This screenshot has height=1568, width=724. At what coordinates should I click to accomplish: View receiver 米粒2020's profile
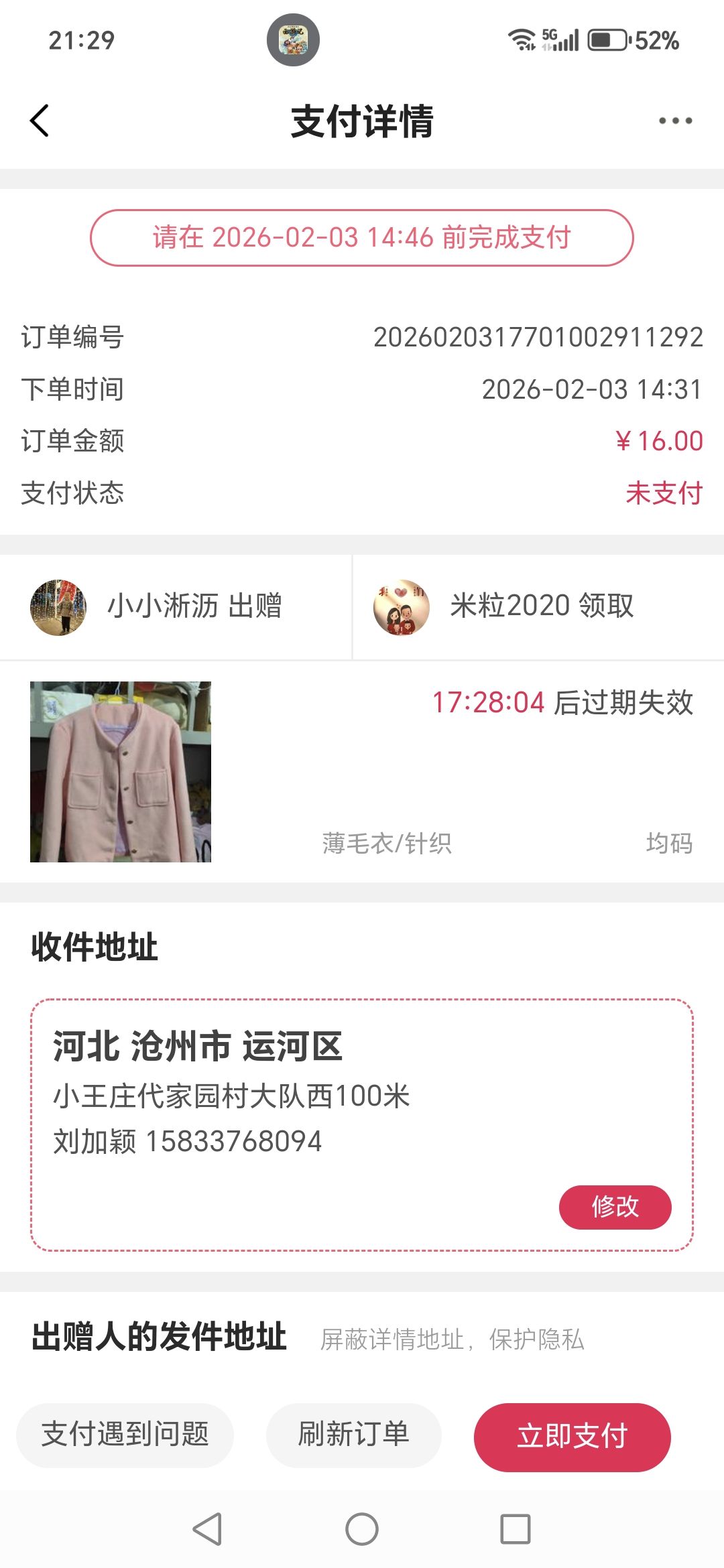click(x=402, y=607)
